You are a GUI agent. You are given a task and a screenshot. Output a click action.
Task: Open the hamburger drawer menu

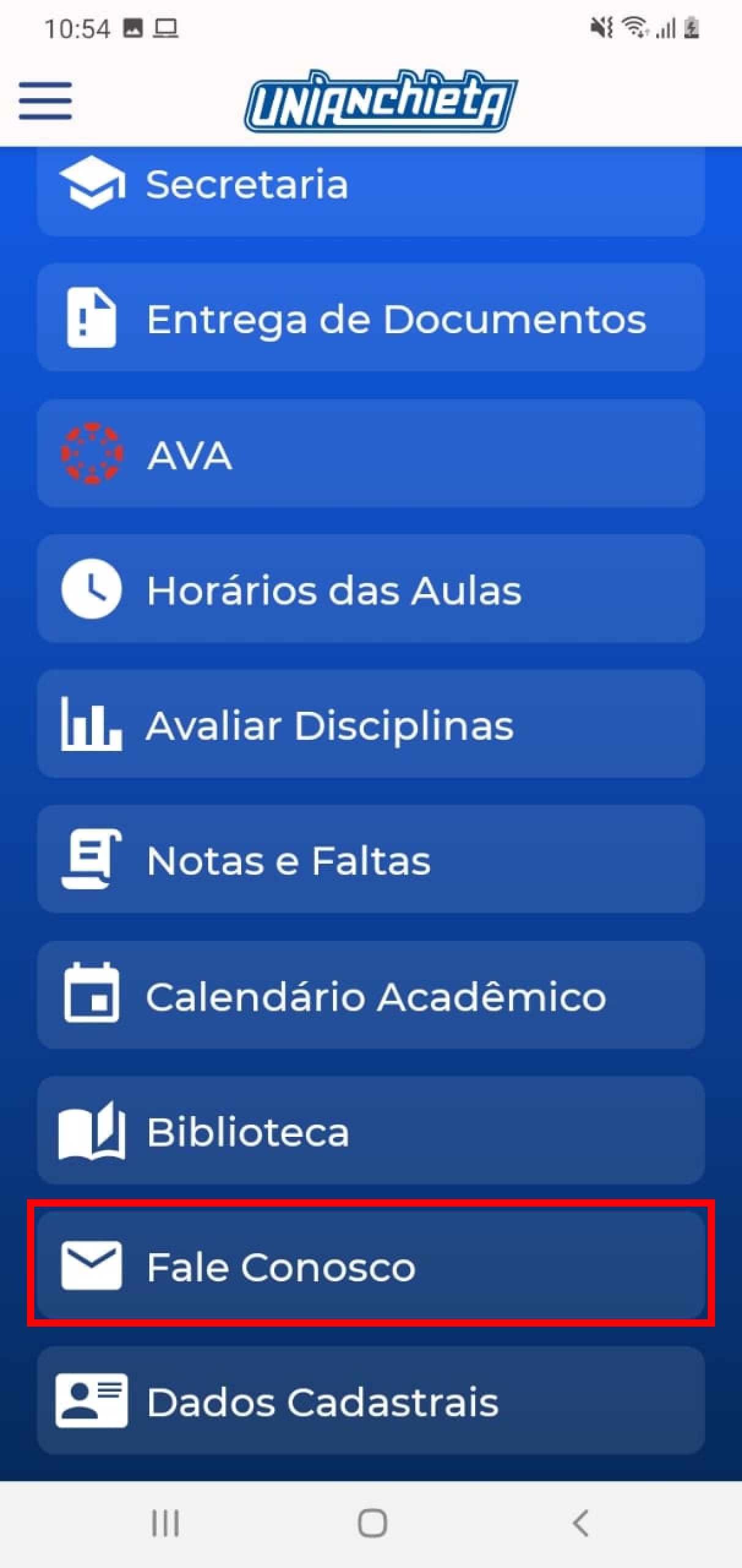click(45, 100)
